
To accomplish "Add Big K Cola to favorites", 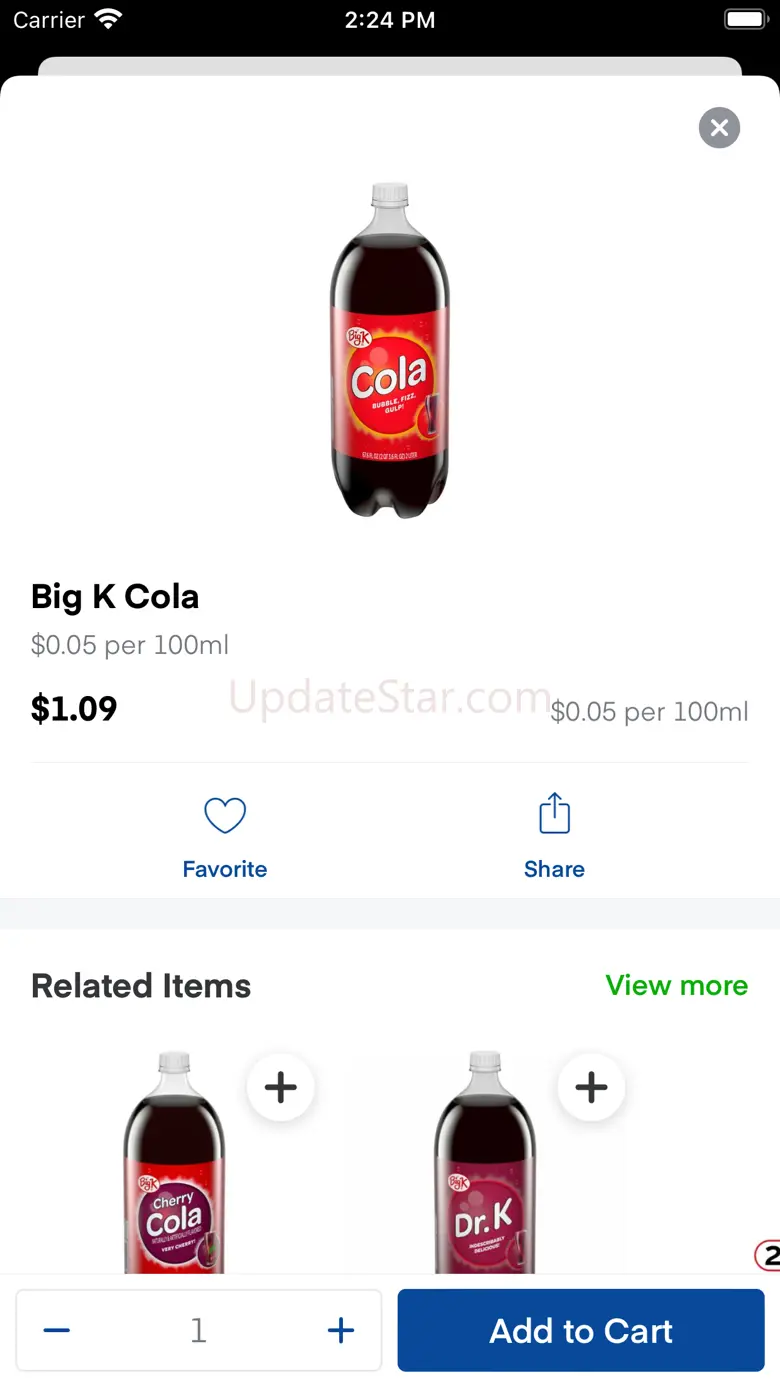I will click(x=225, y=835).
